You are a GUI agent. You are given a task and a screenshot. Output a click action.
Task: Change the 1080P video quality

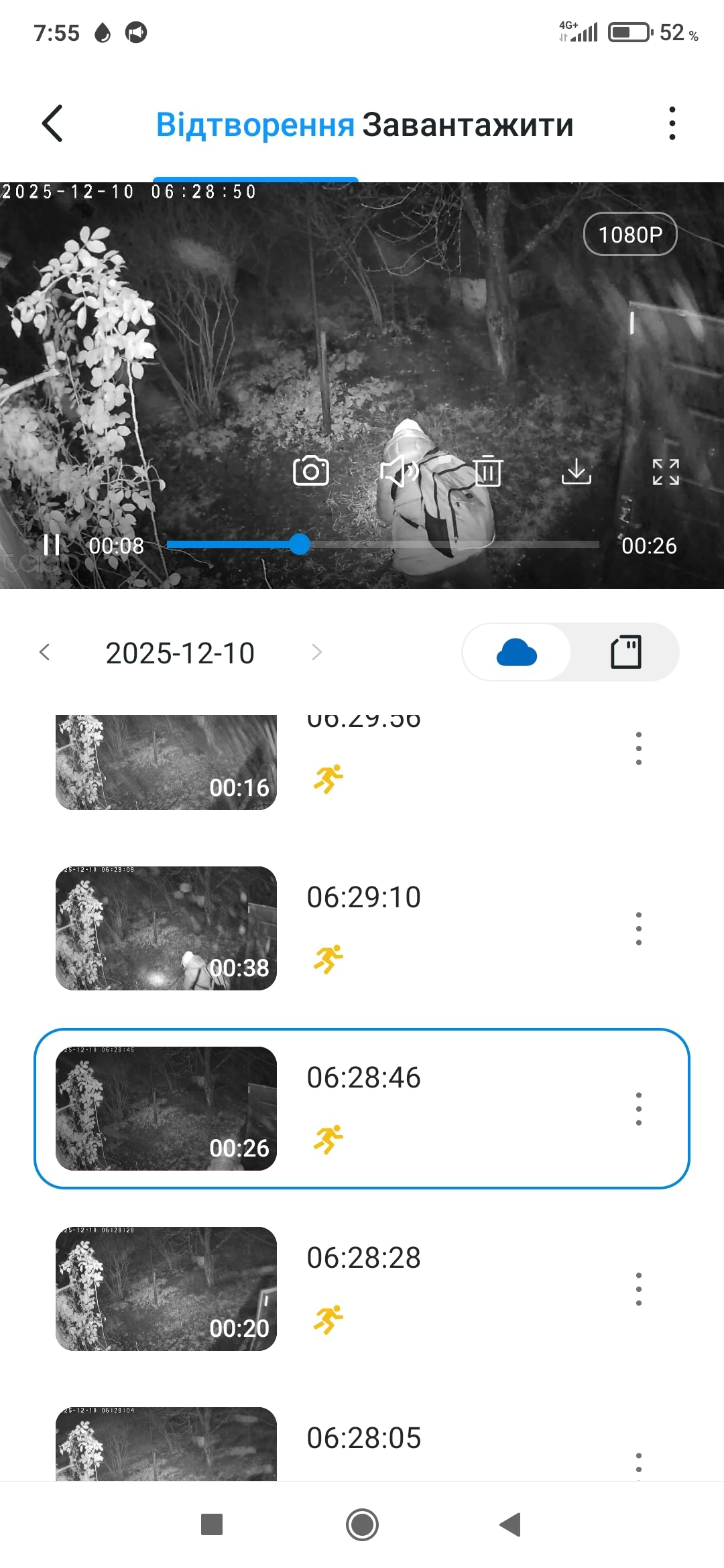(x=629, y=235)
